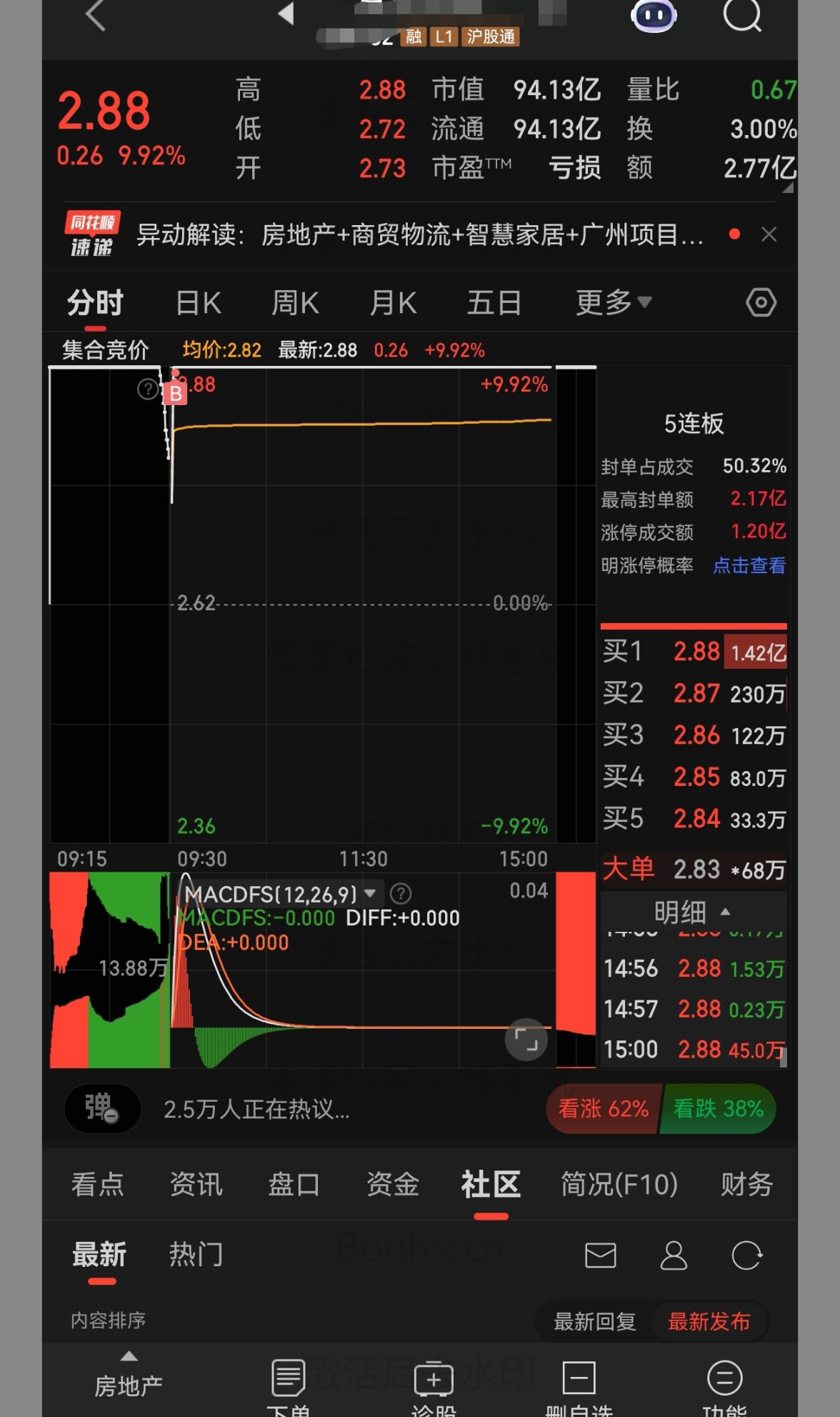
Task: Show 热门 community posts
Action: [196, 1255]
